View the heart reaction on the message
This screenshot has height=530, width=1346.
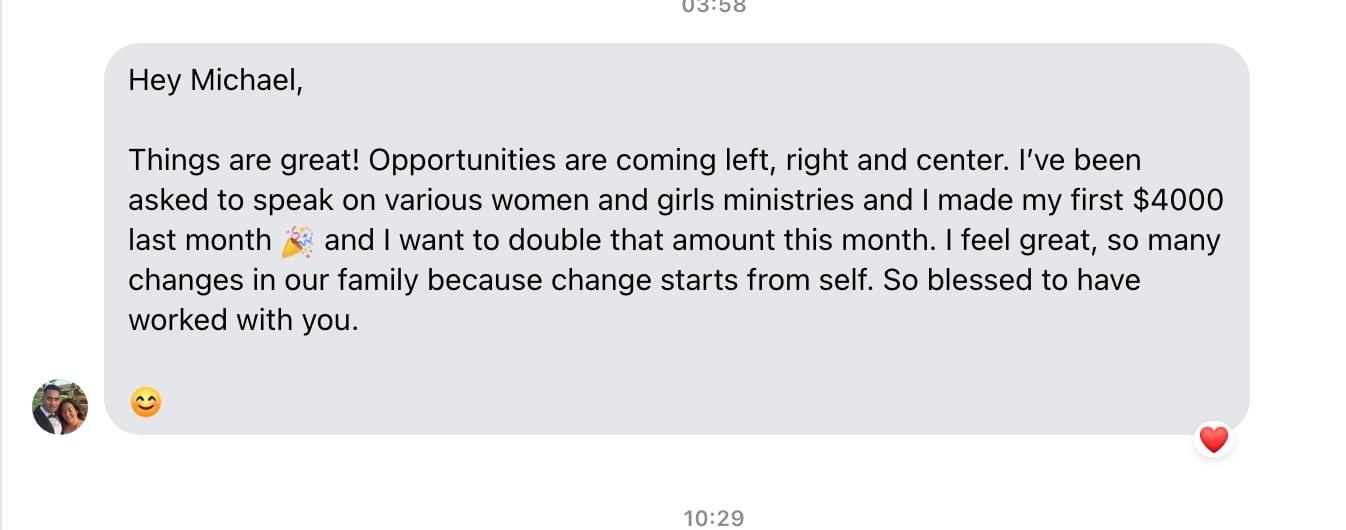[1213, 439]
